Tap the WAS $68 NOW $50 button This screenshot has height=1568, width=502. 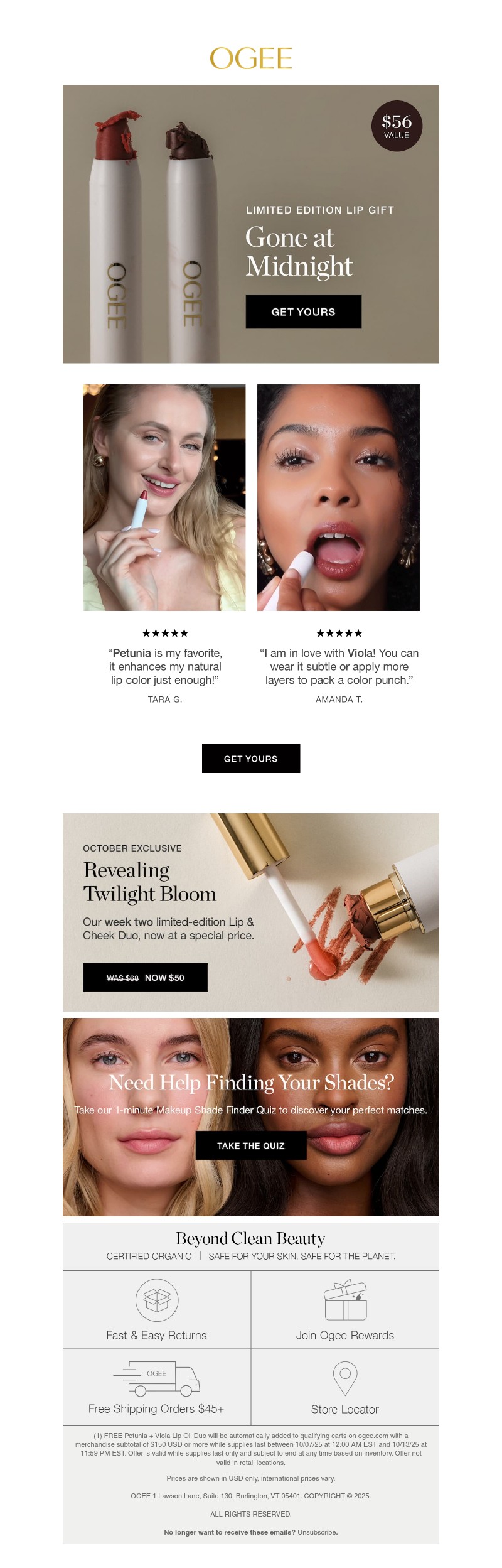[145, 977]
